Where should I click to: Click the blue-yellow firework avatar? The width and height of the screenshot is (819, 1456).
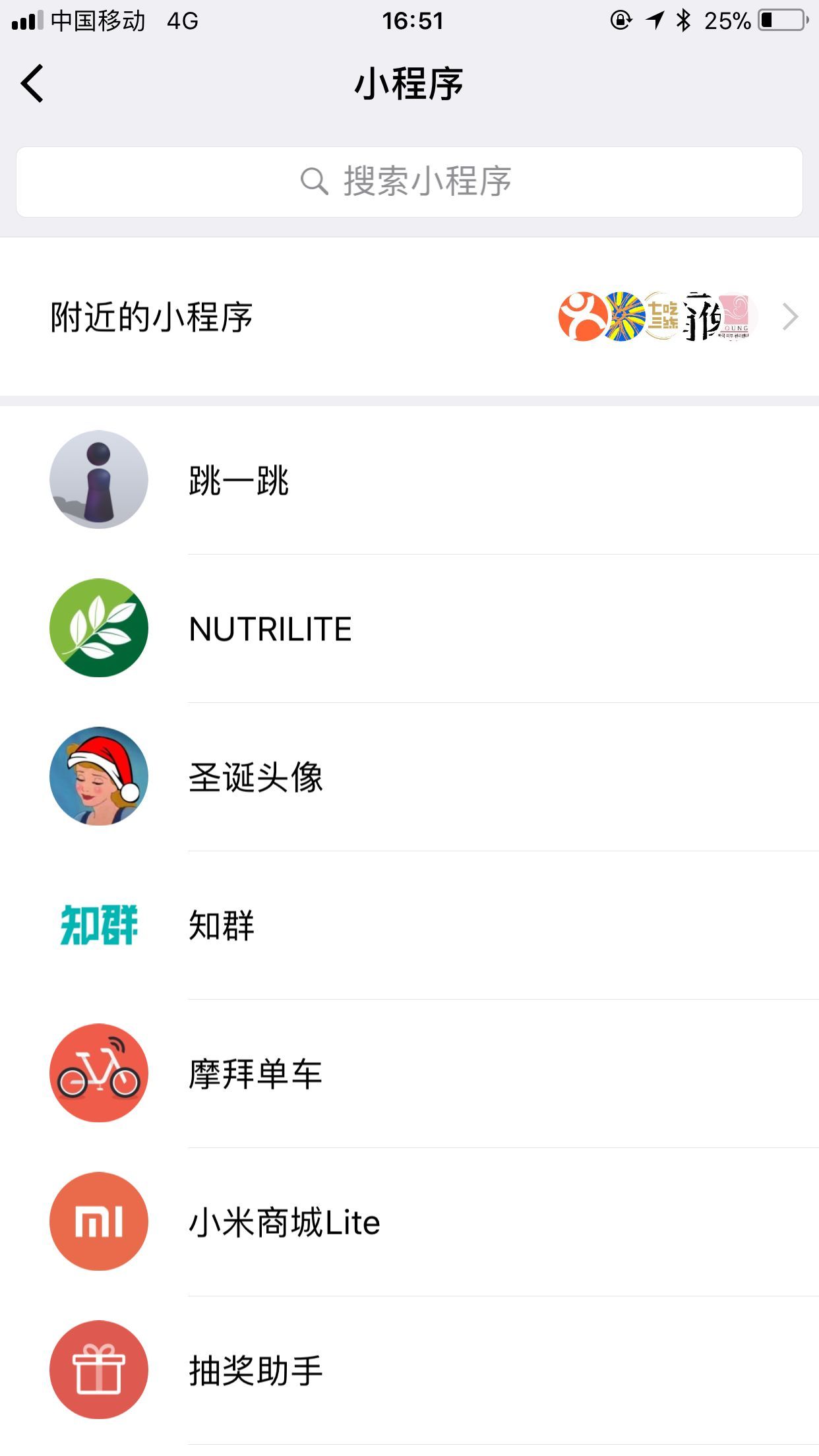coord(623,317)
